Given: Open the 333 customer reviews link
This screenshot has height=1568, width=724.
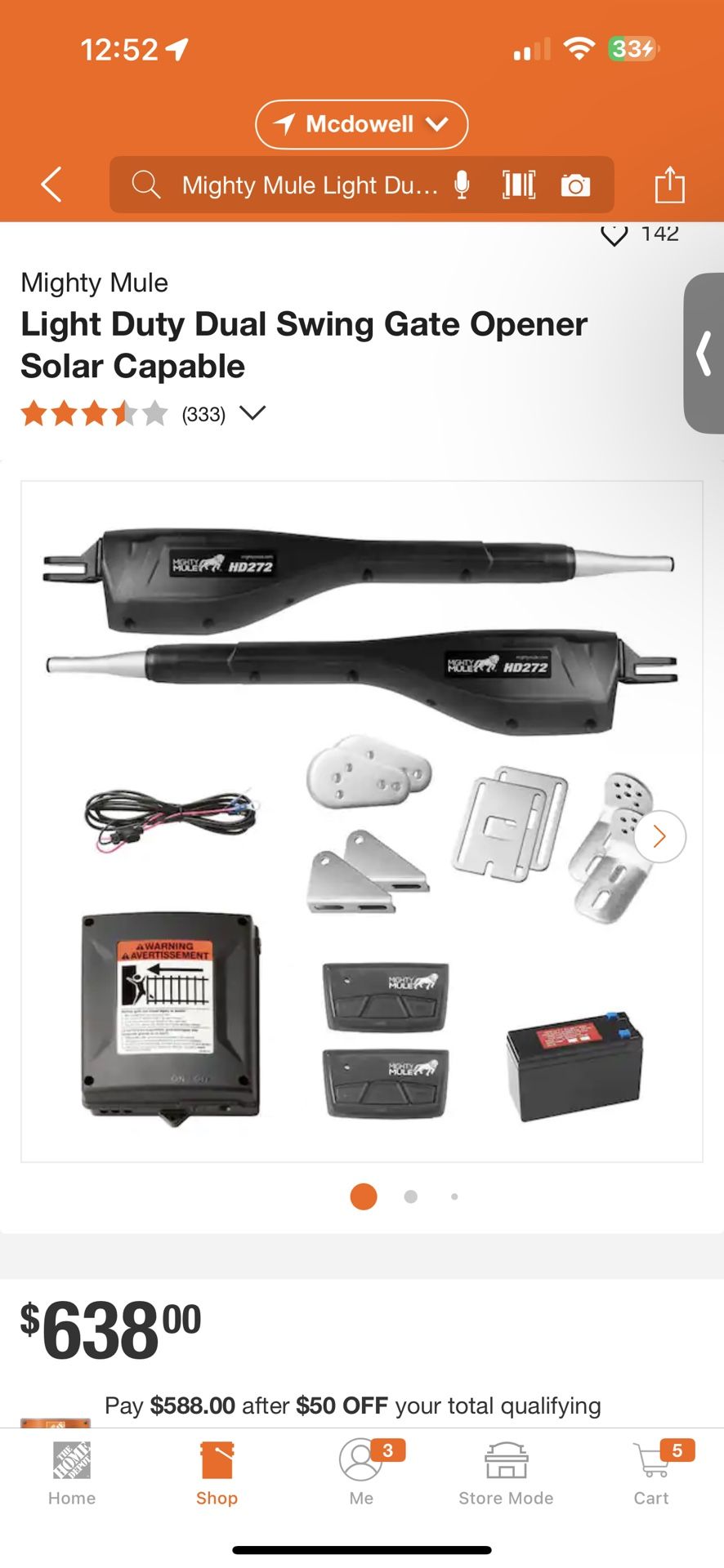Looking at the screenshot, I should tap(203, 415).
